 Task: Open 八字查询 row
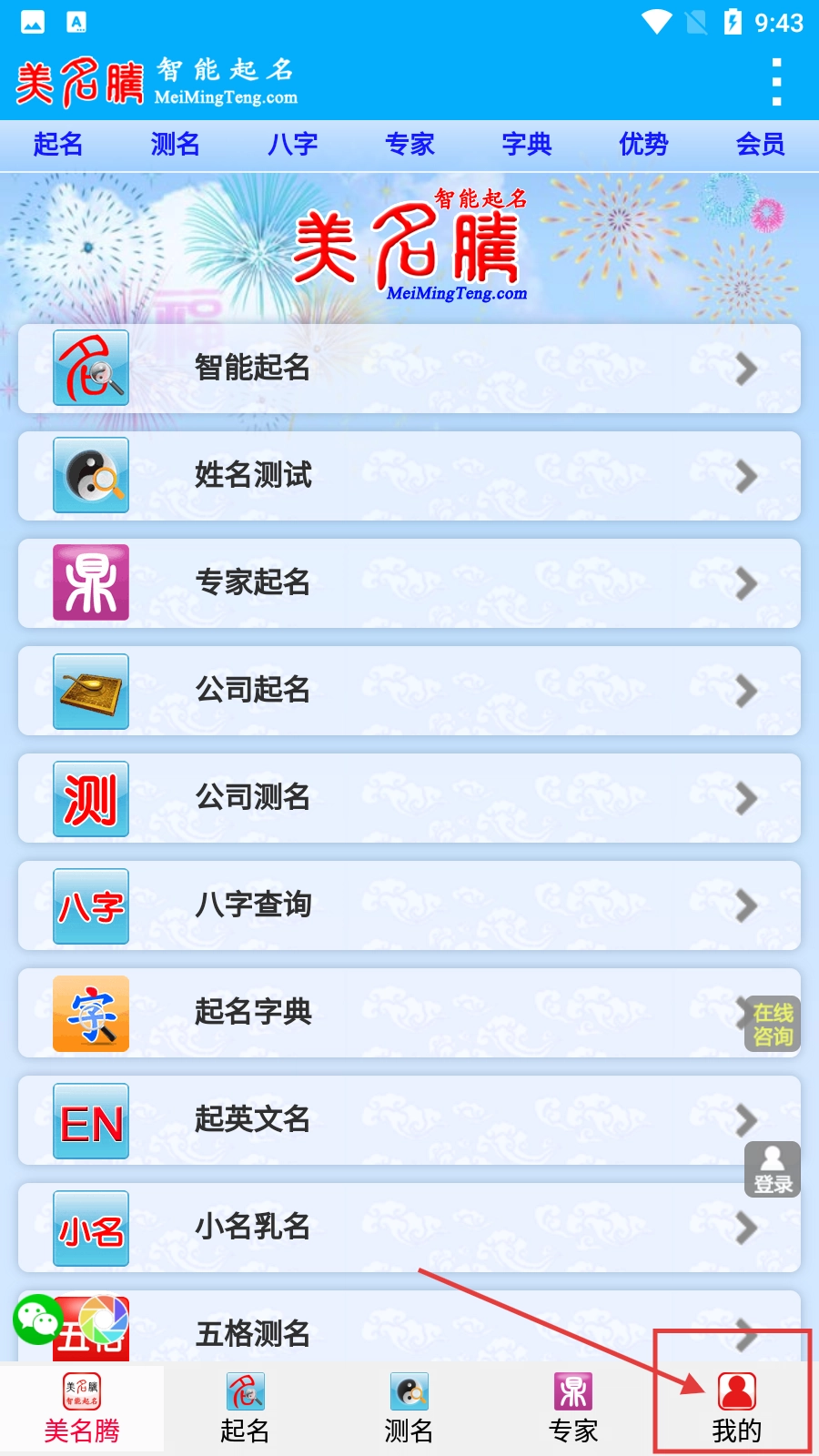coord(409,905)
